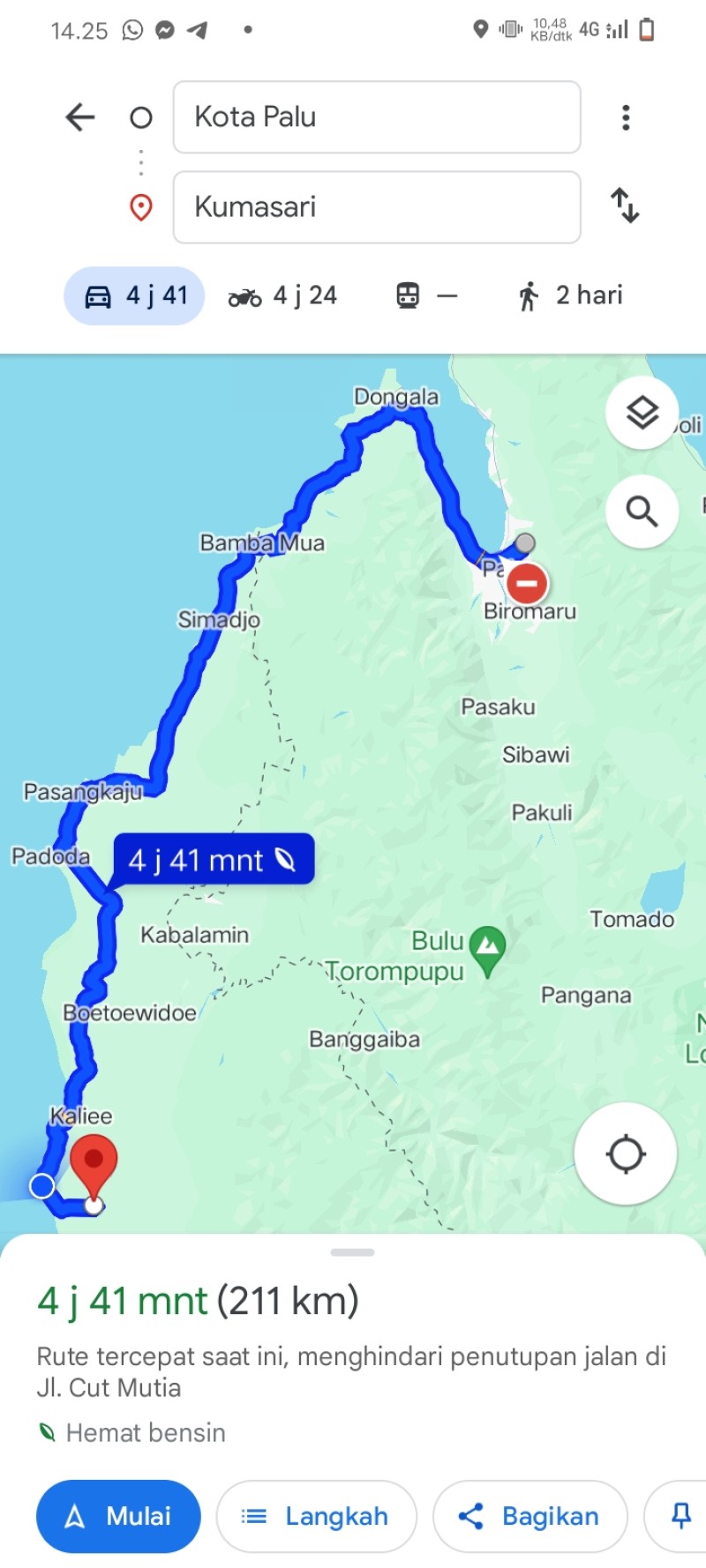Switch to walking mode 2 hari

click(570, 295)
